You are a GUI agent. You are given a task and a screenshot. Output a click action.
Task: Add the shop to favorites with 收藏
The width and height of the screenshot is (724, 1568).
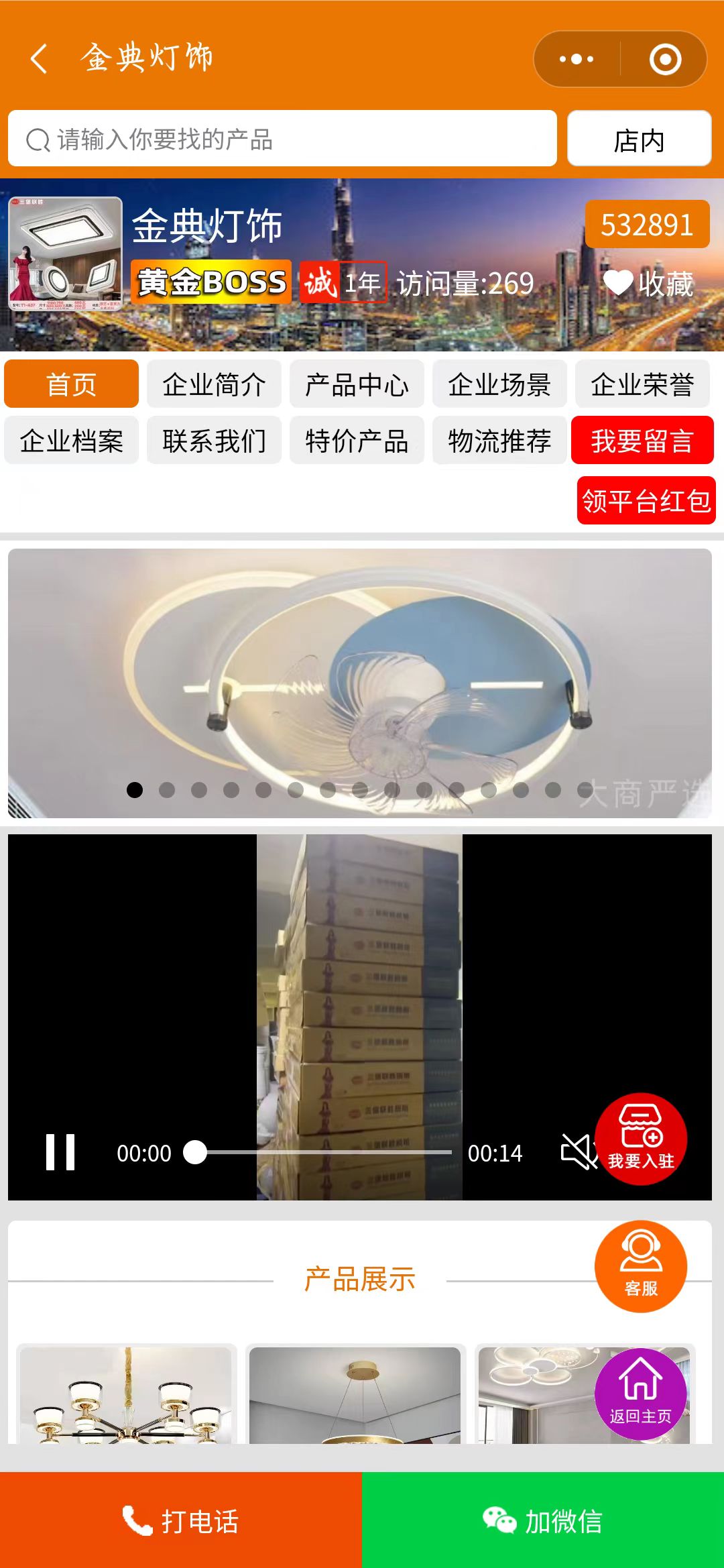click(x=648, y=283)
